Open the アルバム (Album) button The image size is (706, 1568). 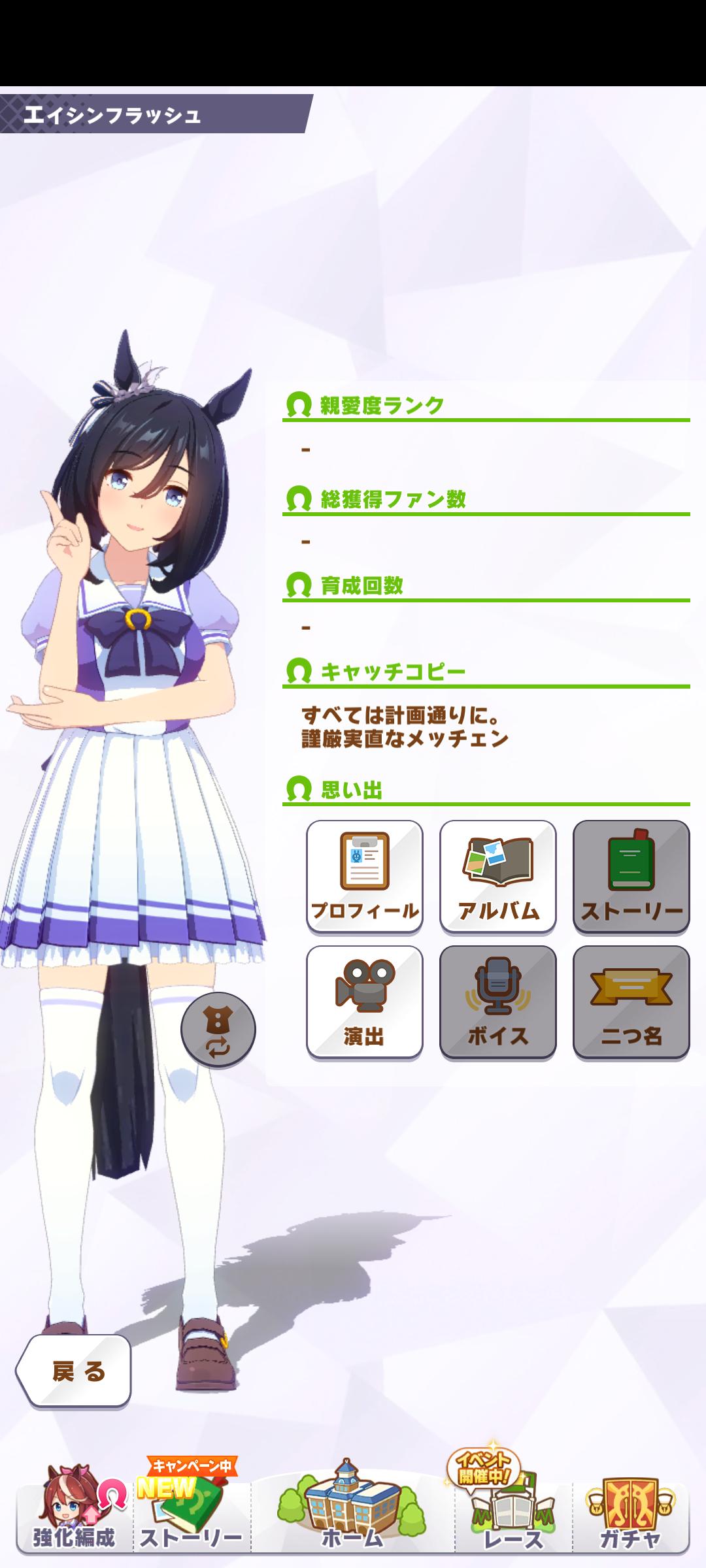[x=498, y=876]
